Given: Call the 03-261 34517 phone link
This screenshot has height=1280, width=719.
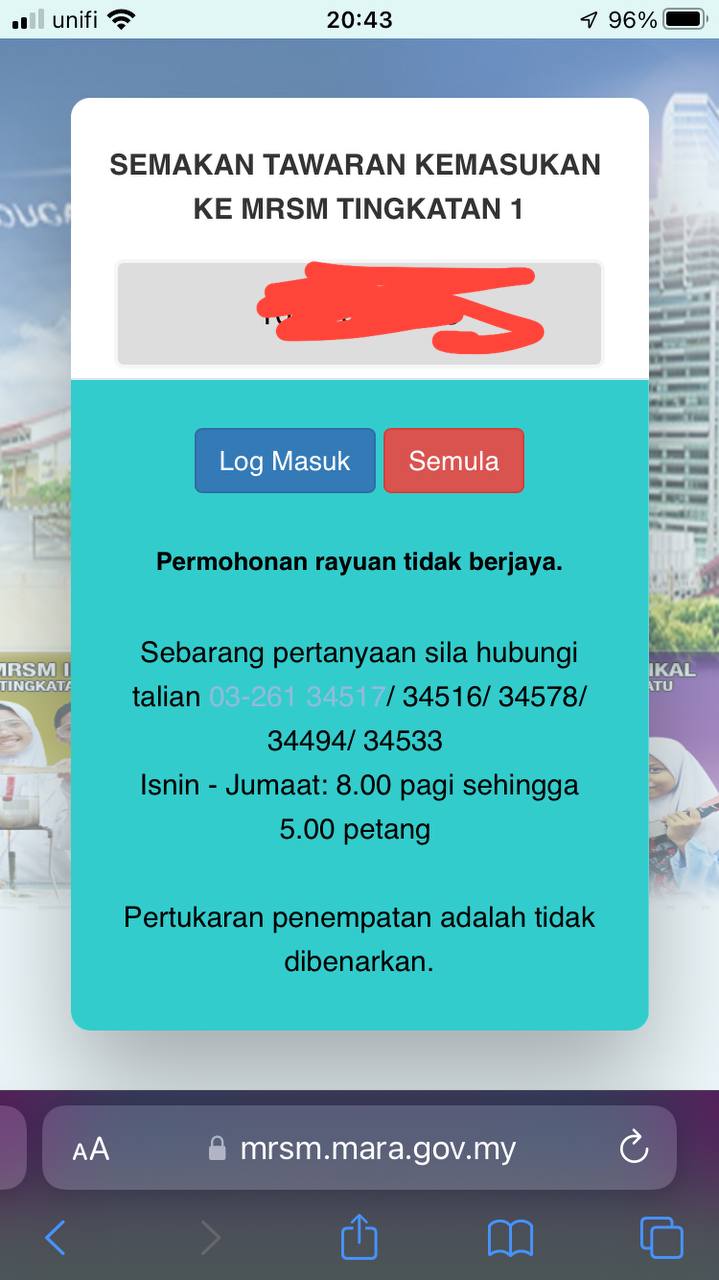Looking at the screenshot, I should pos(297,697).
